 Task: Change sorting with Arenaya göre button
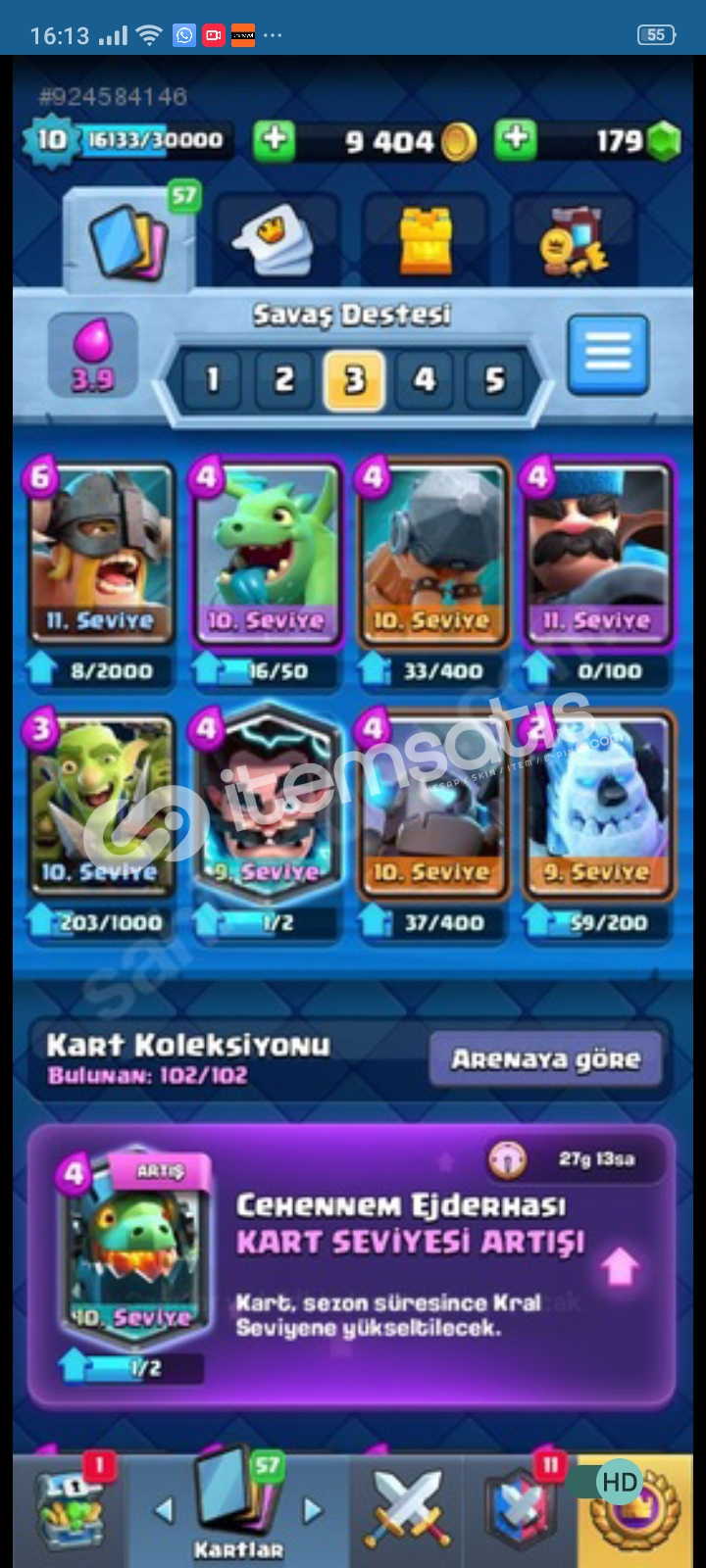click(545, 1059)
